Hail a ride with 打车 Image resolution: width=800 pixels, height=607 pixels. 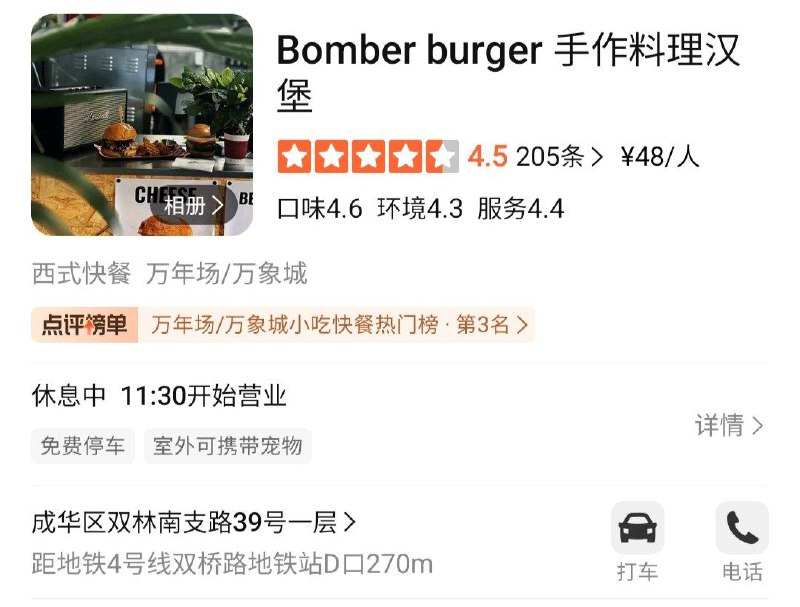point(637,541)
